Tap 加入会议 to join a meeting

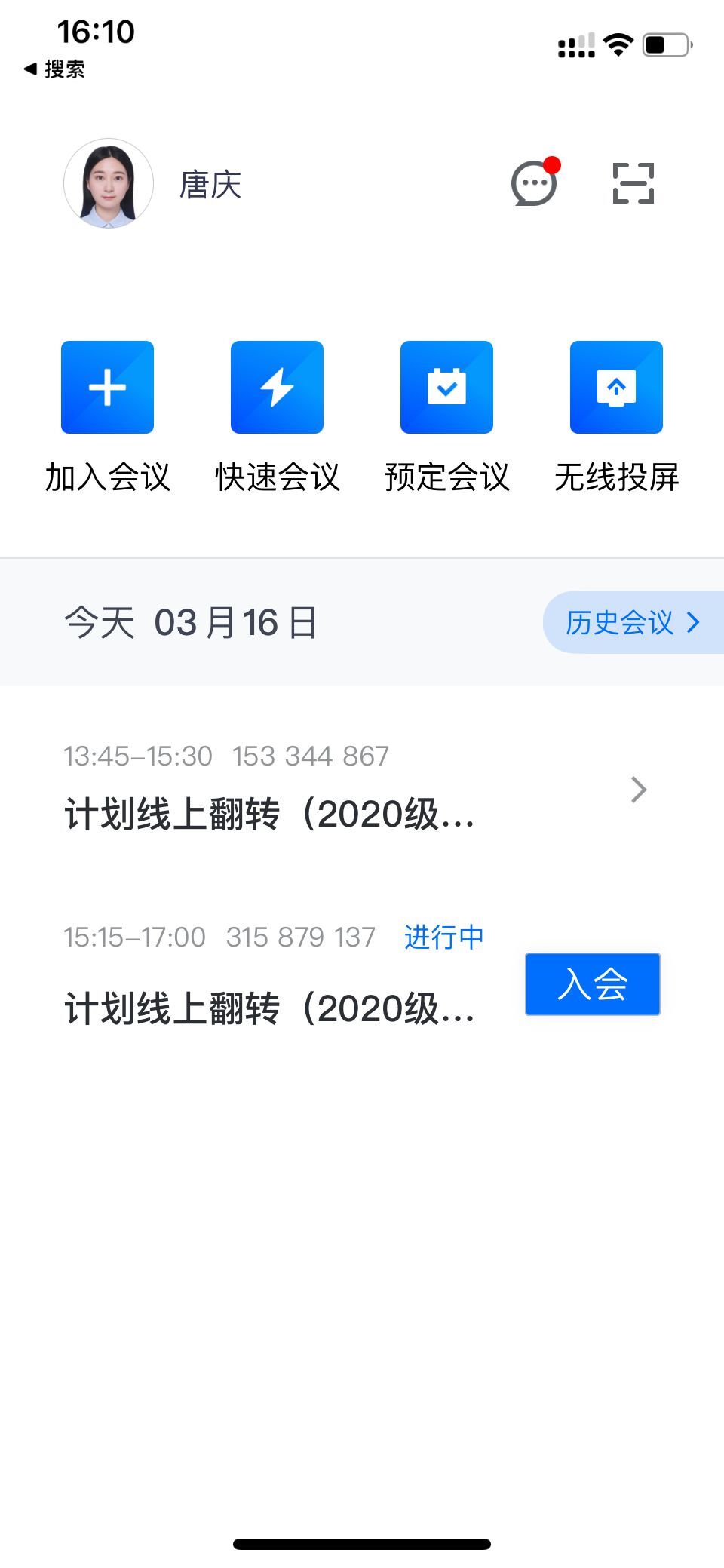coord(107,388)
